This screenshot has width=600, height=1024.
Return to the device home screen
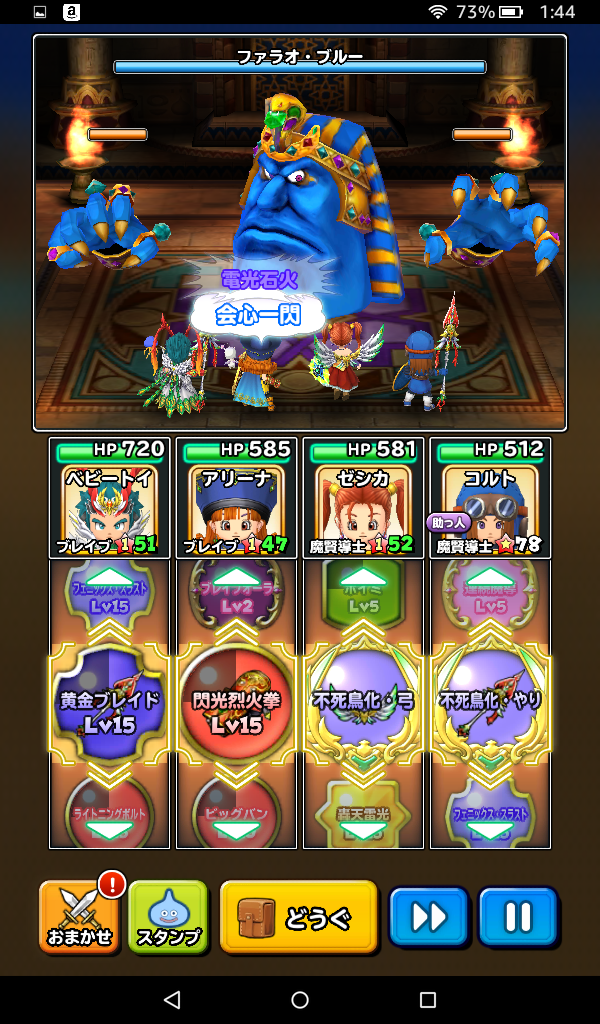tap(300, 1000)
